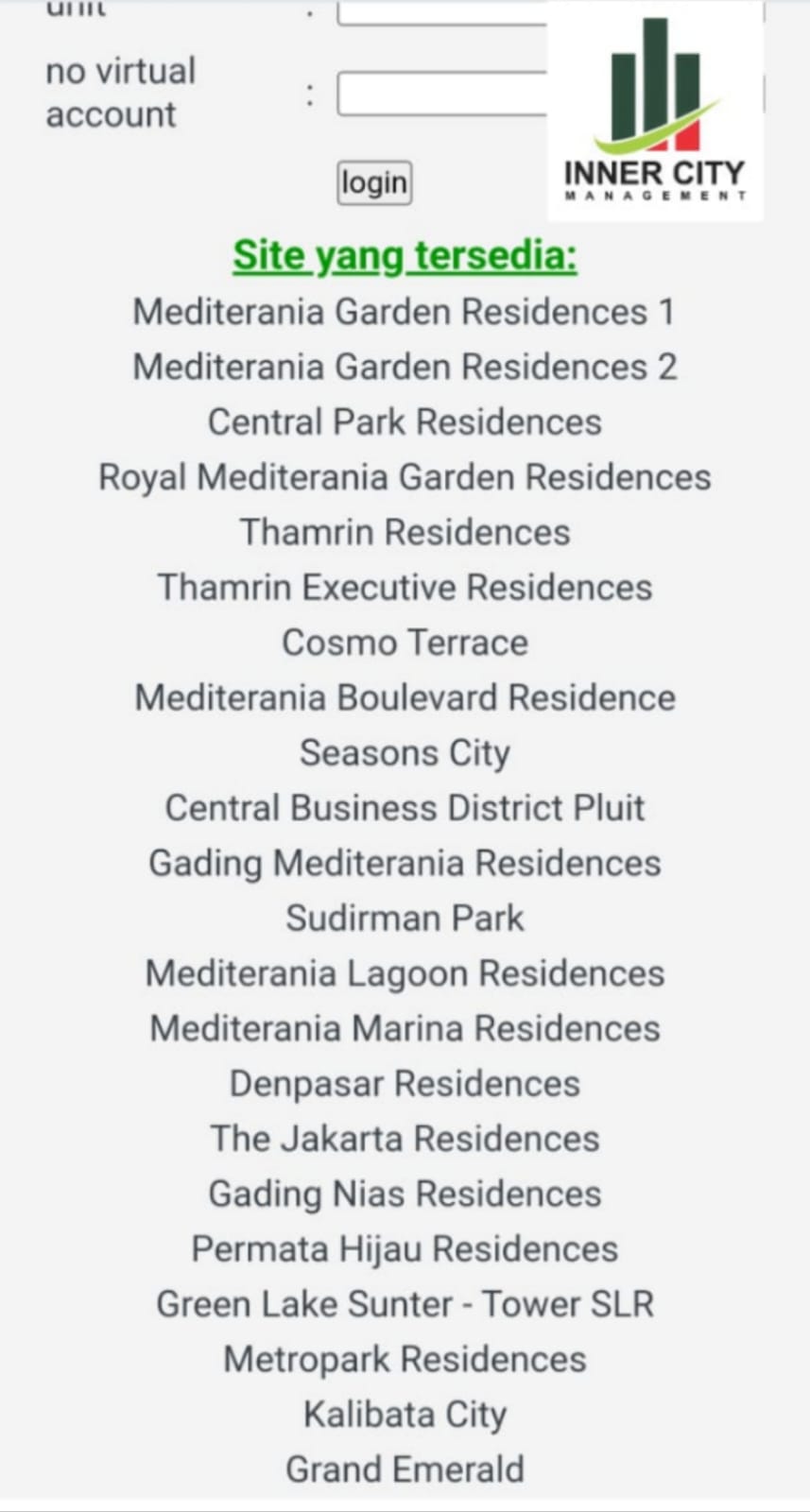Tap the login button

(374, 182)
